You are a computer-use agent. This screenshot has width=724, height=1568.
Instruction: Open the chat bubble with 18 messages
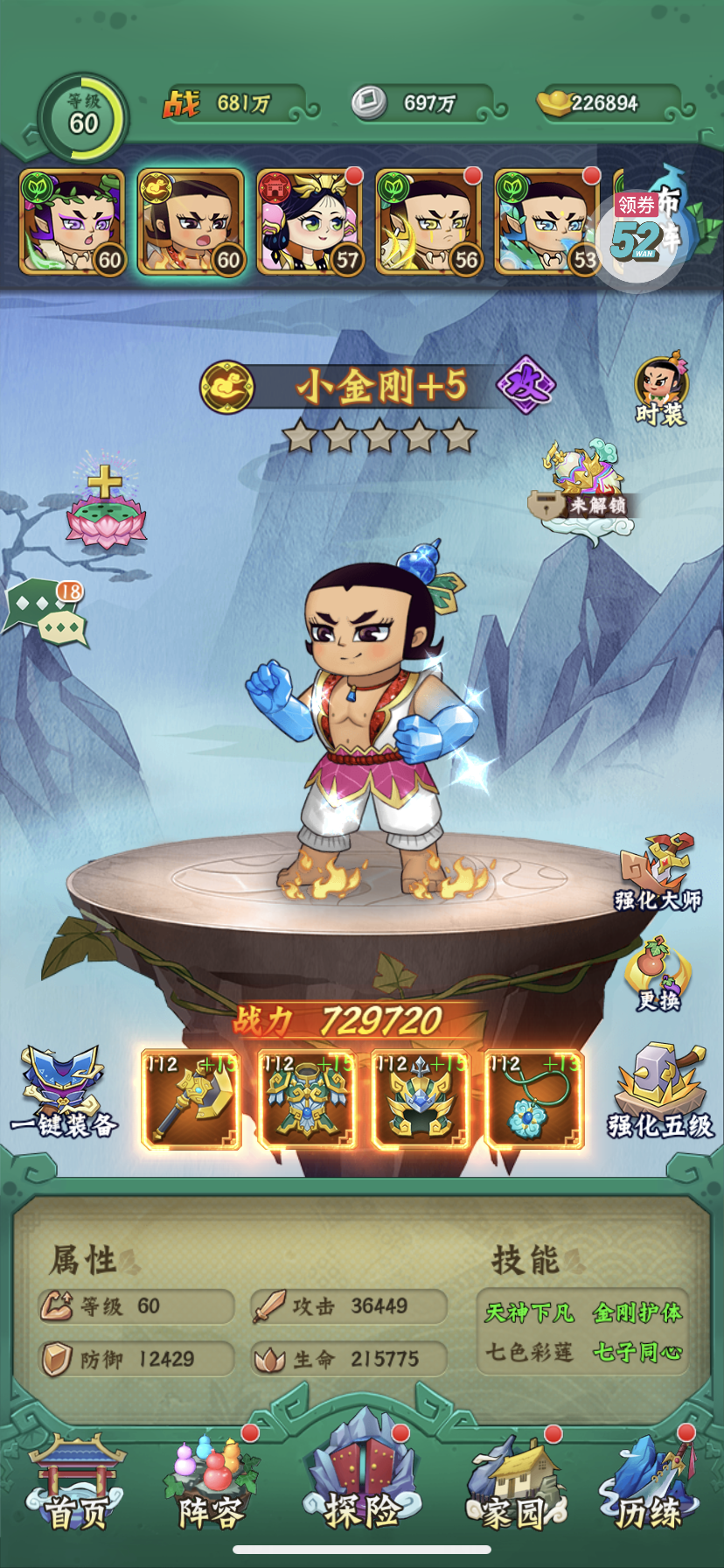pyautogui.click(x=47, y=611)
